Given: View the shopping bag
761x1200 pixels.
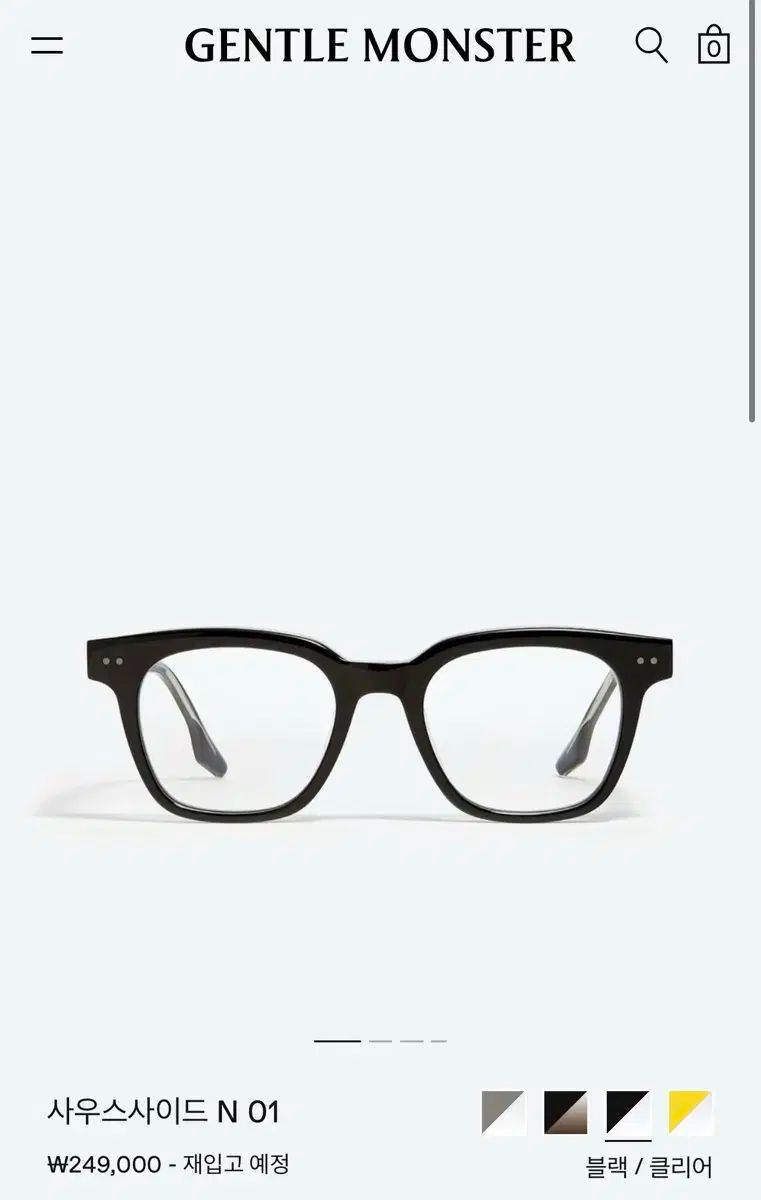Looking at the screenshot, I should point(713,45).
